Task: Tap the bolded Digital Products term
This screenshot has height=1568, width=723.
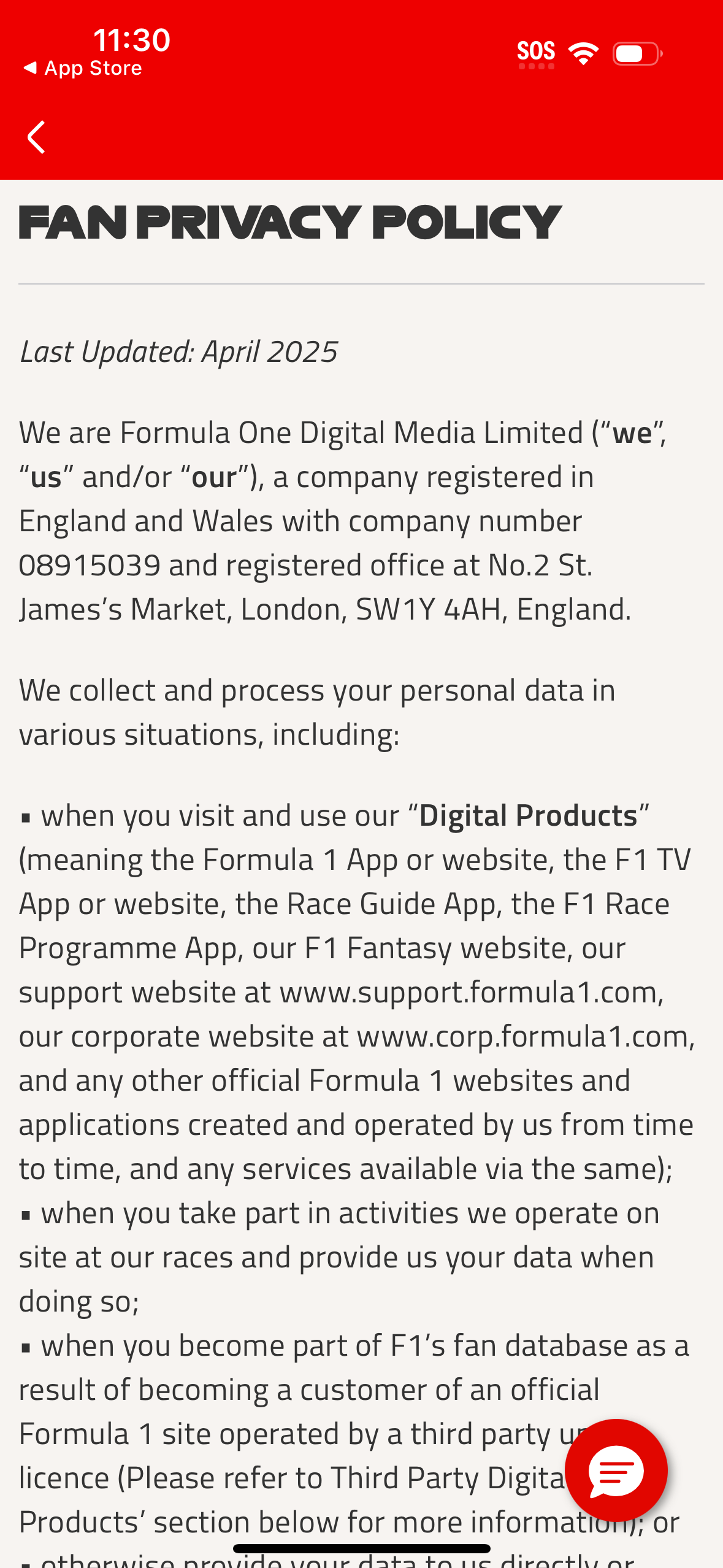Action: (x=528, y=815)
